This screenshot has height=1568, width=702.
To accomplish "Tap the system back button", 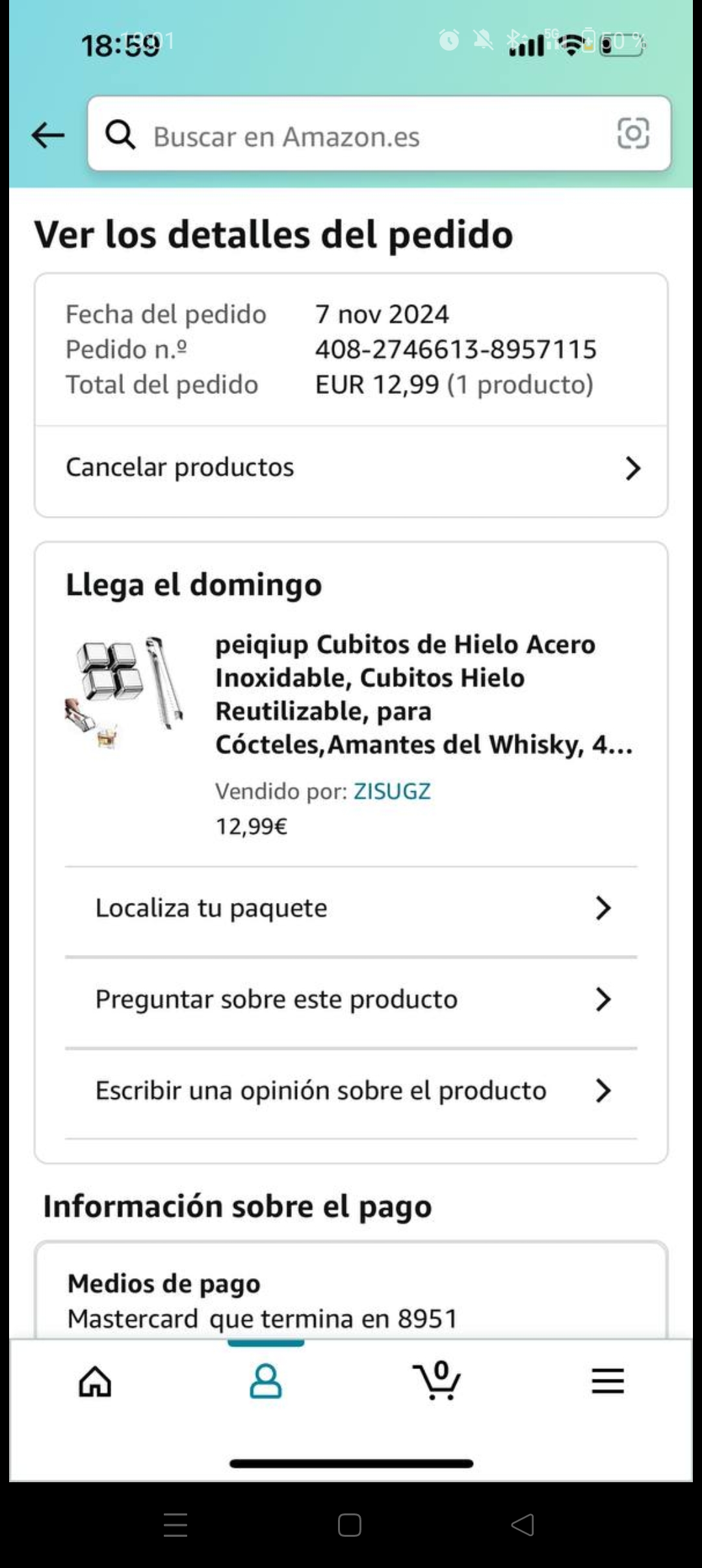I will click(523, 1524).
